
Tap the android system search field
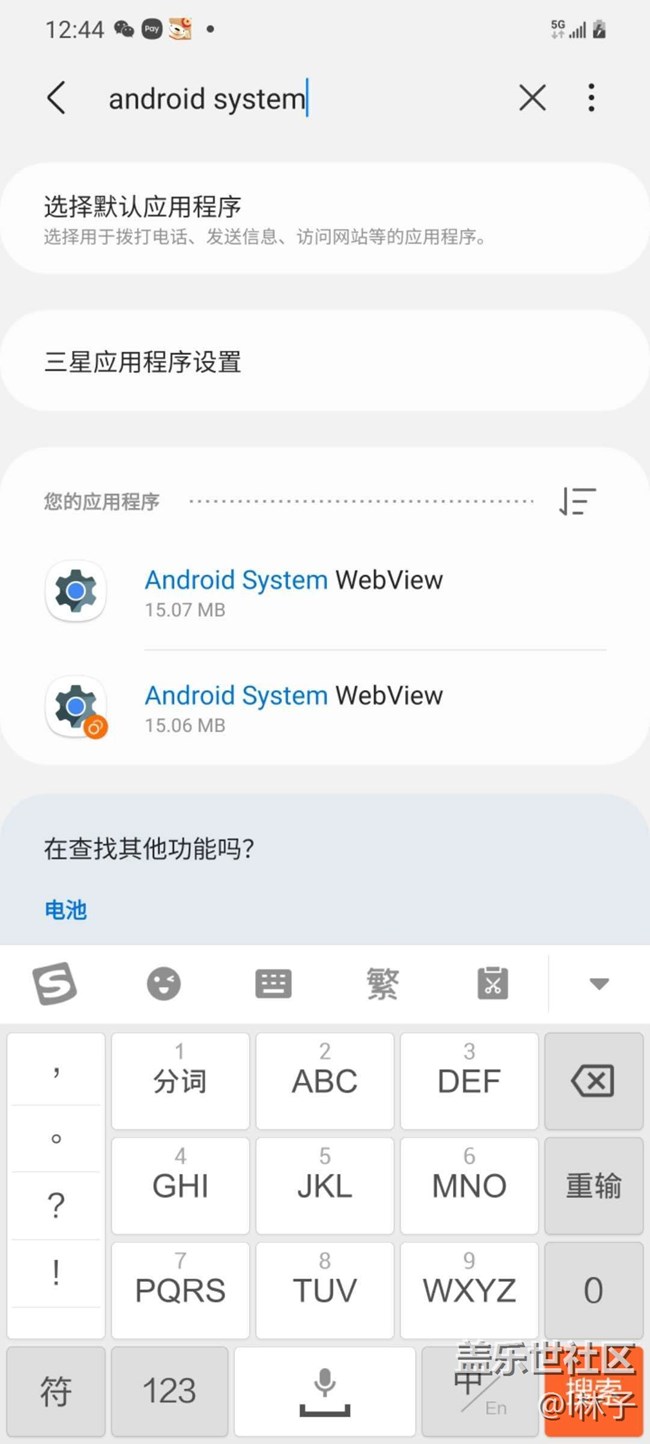pyautogui.click(x=300, y=98)
